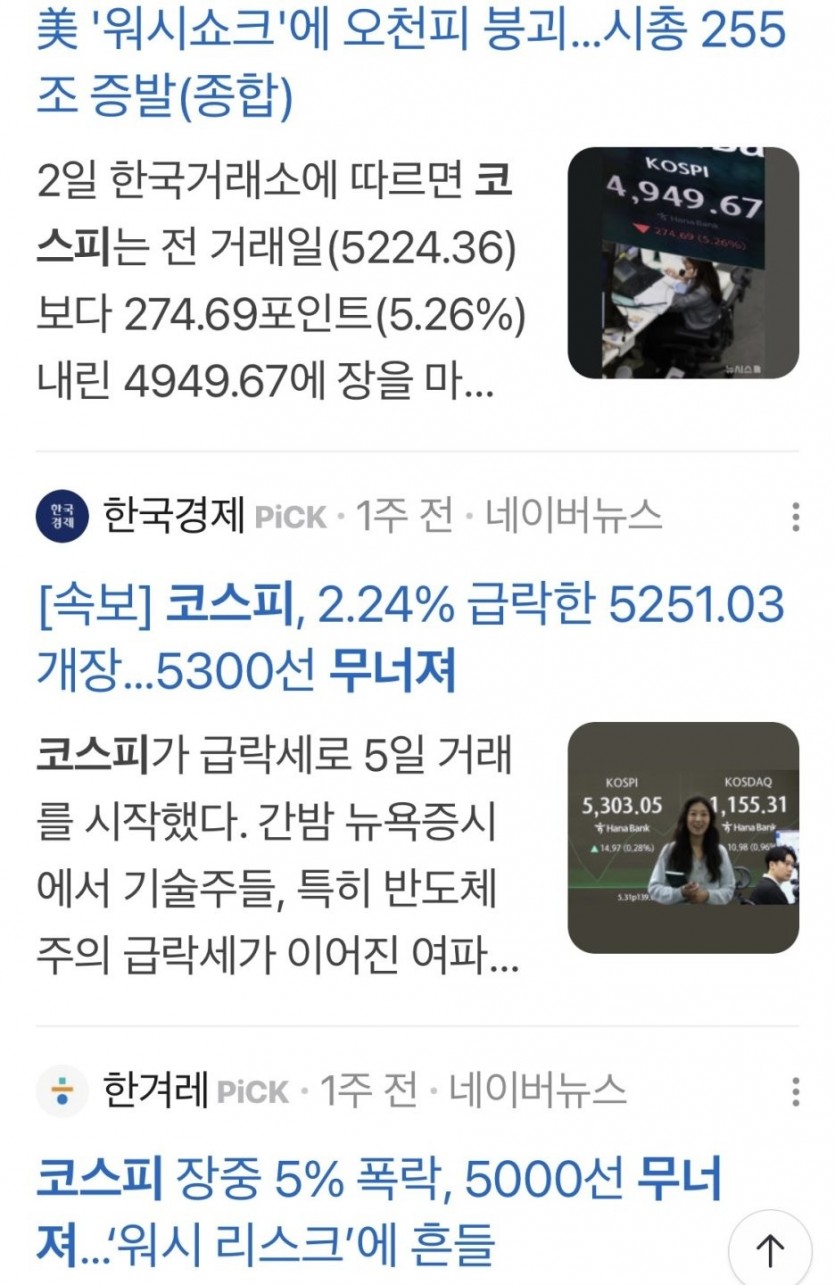The image size is (835, 1285).
Task: Open the 한국경제 publisher link
Action: point(174,516)
